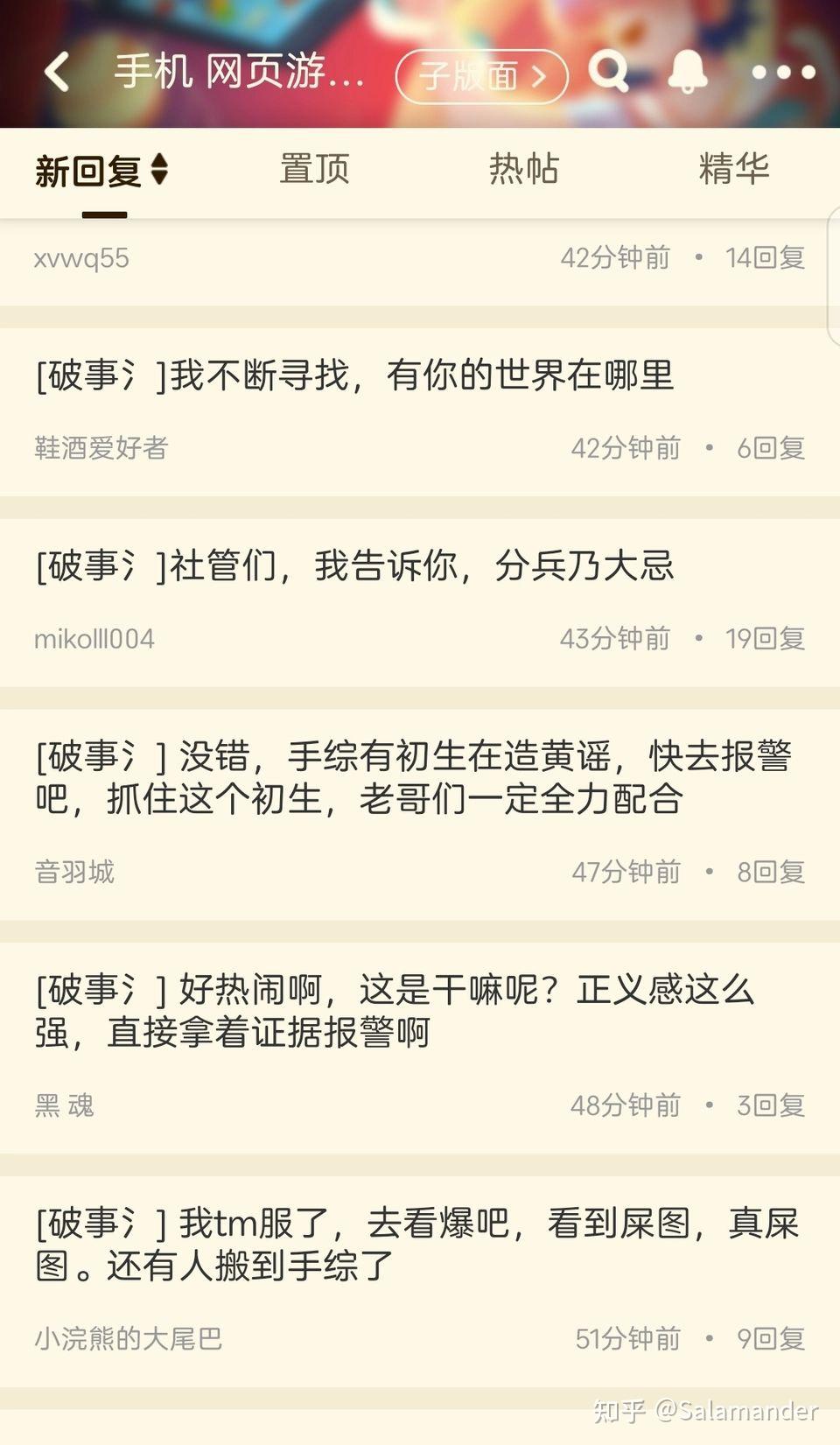Open thread 我不断寻找，有你的世界在哪里

355,376
